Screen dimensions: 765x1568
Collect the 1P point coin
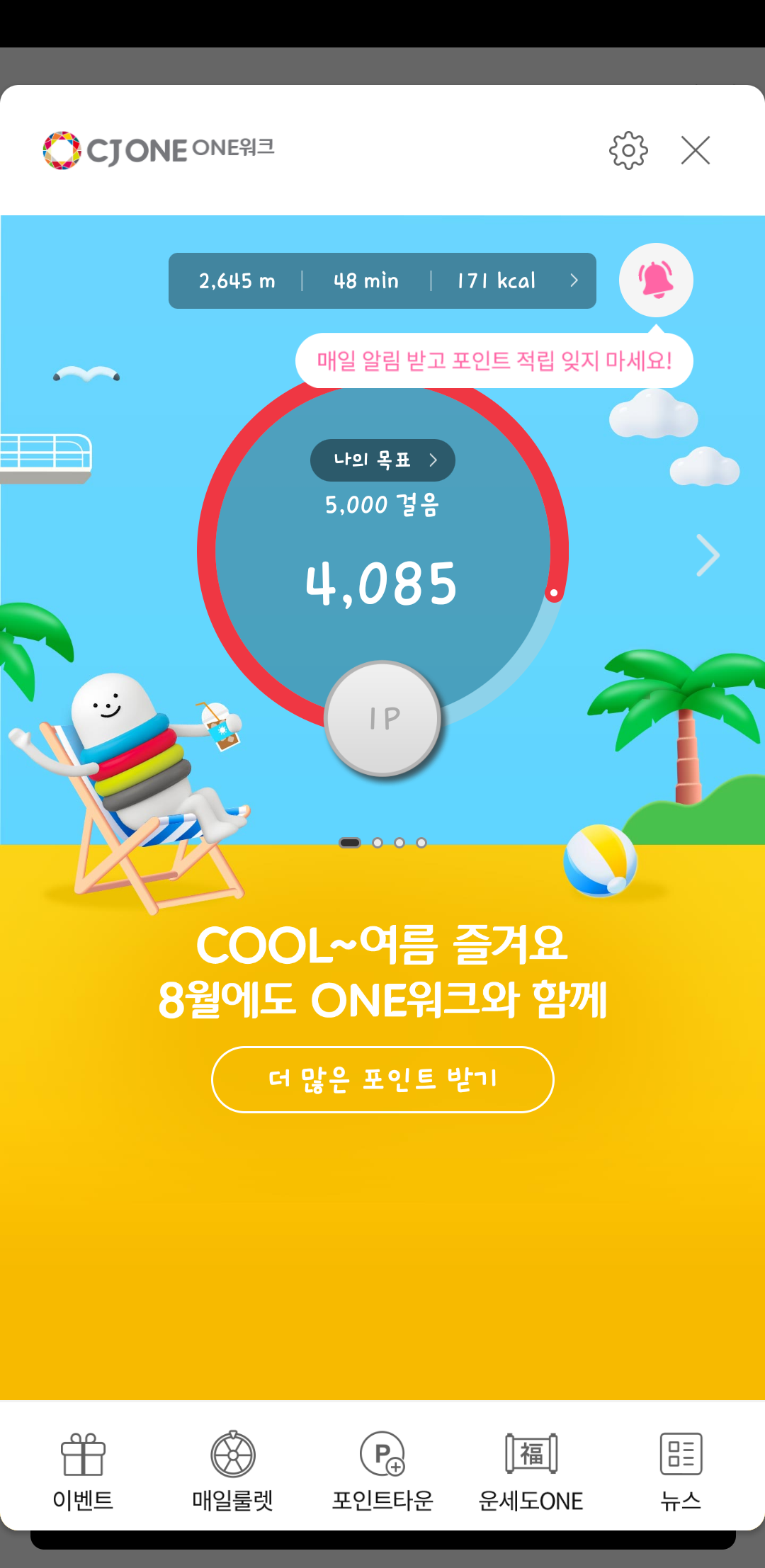pyautogui.click(x=383, y=719)
